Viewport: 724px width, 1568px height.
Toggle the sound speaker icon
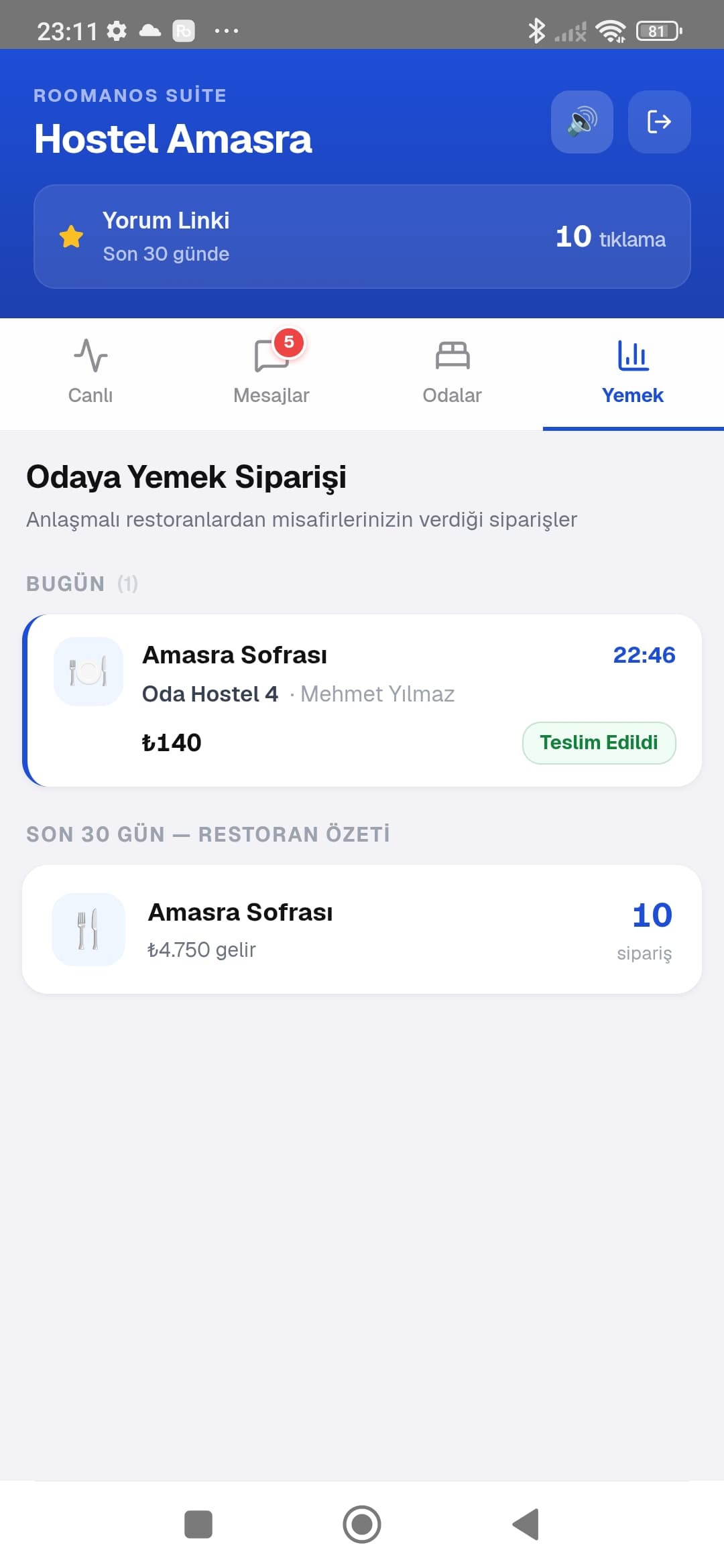click(x=582, y=122)
